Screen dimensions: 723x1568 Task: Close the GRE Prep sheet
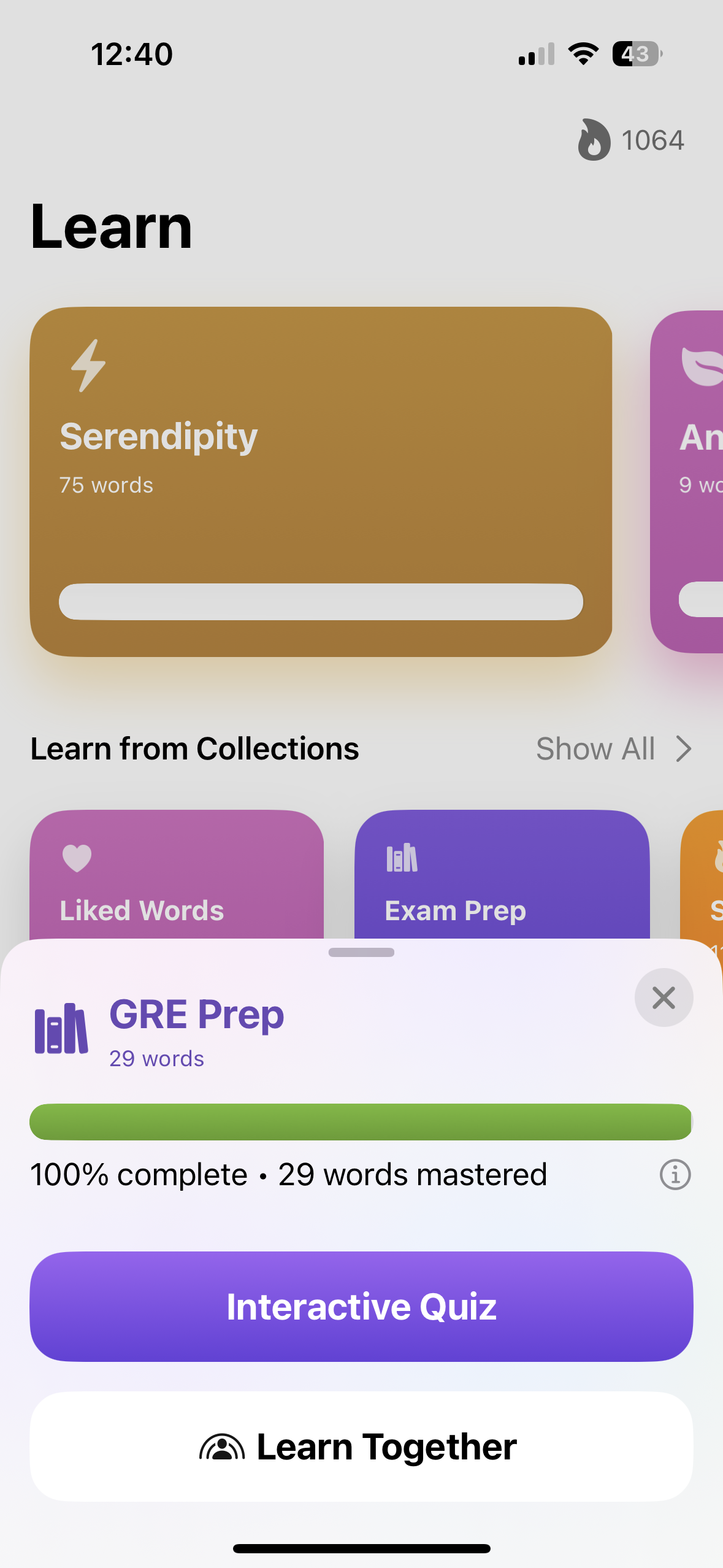[x=664, y=997]
